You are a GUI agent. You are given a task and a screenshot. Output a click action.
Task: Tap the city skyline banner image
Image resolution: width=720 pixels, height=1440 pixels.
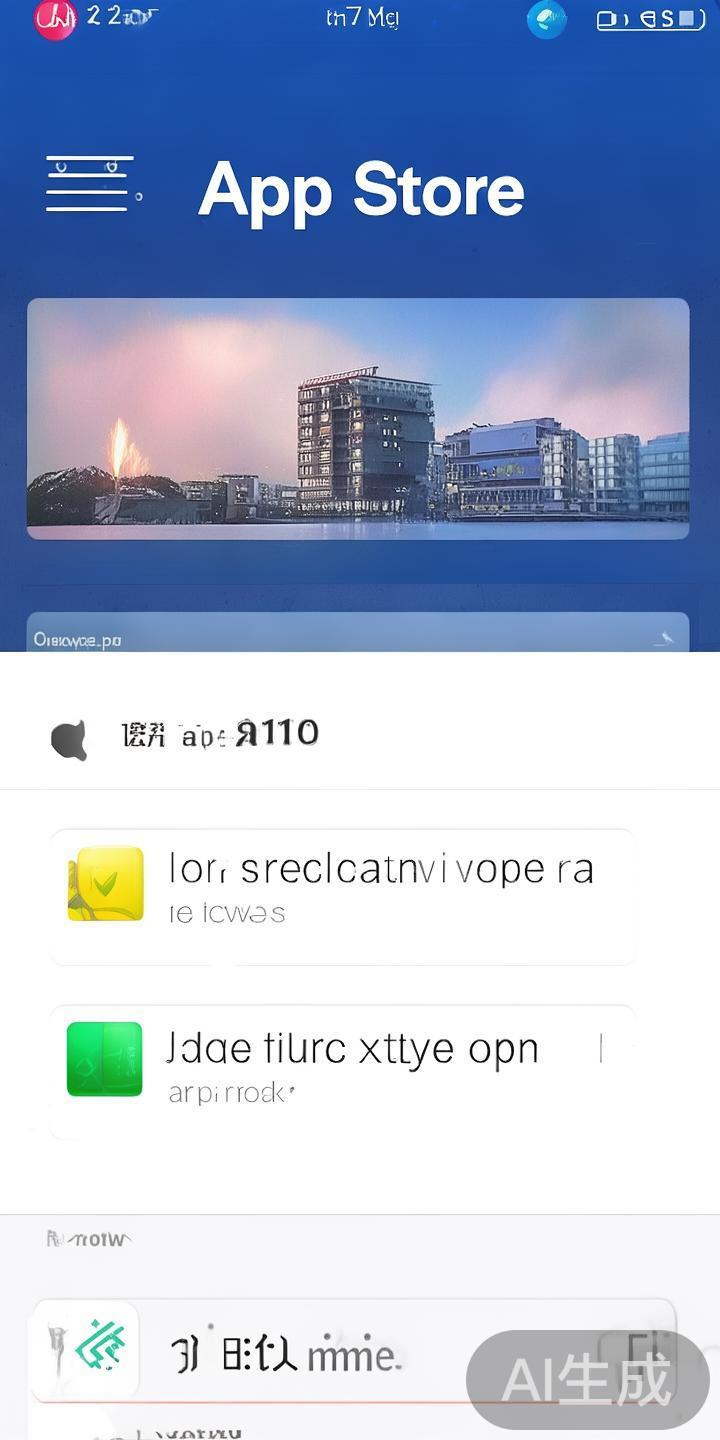358,418
